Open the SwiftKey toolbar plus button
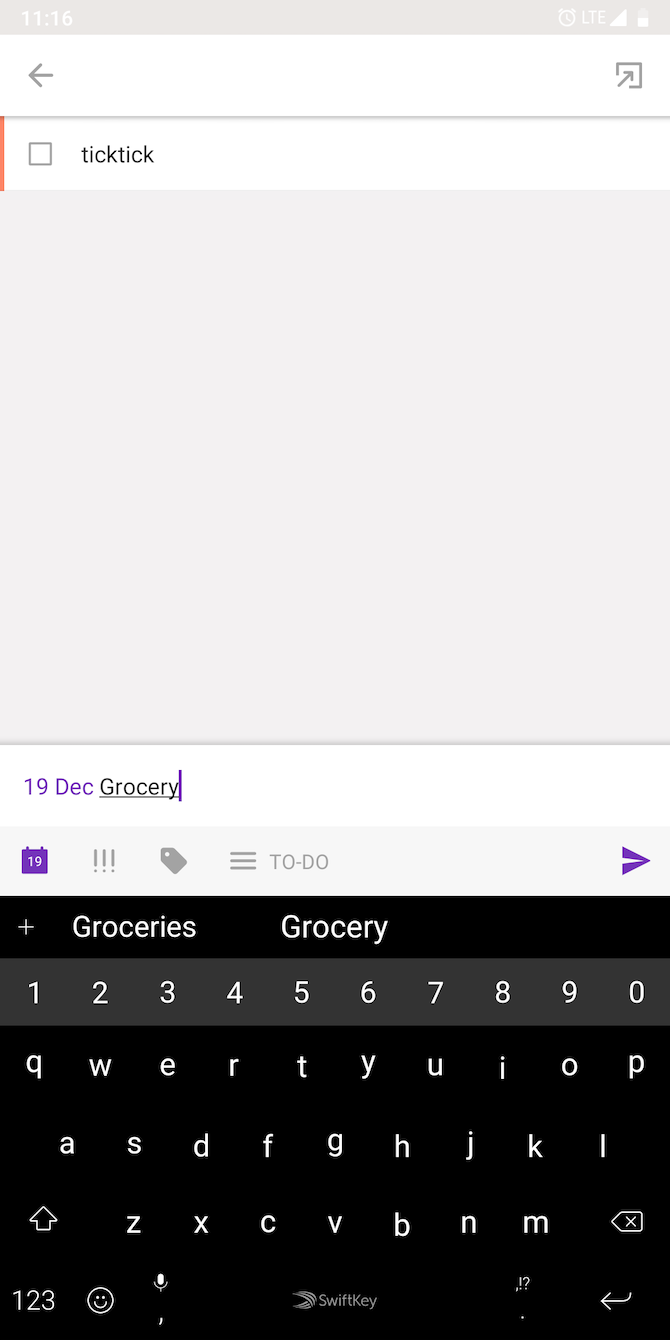Image resolution: width=670 pixels, height=1340 pixels. [26, 927]
